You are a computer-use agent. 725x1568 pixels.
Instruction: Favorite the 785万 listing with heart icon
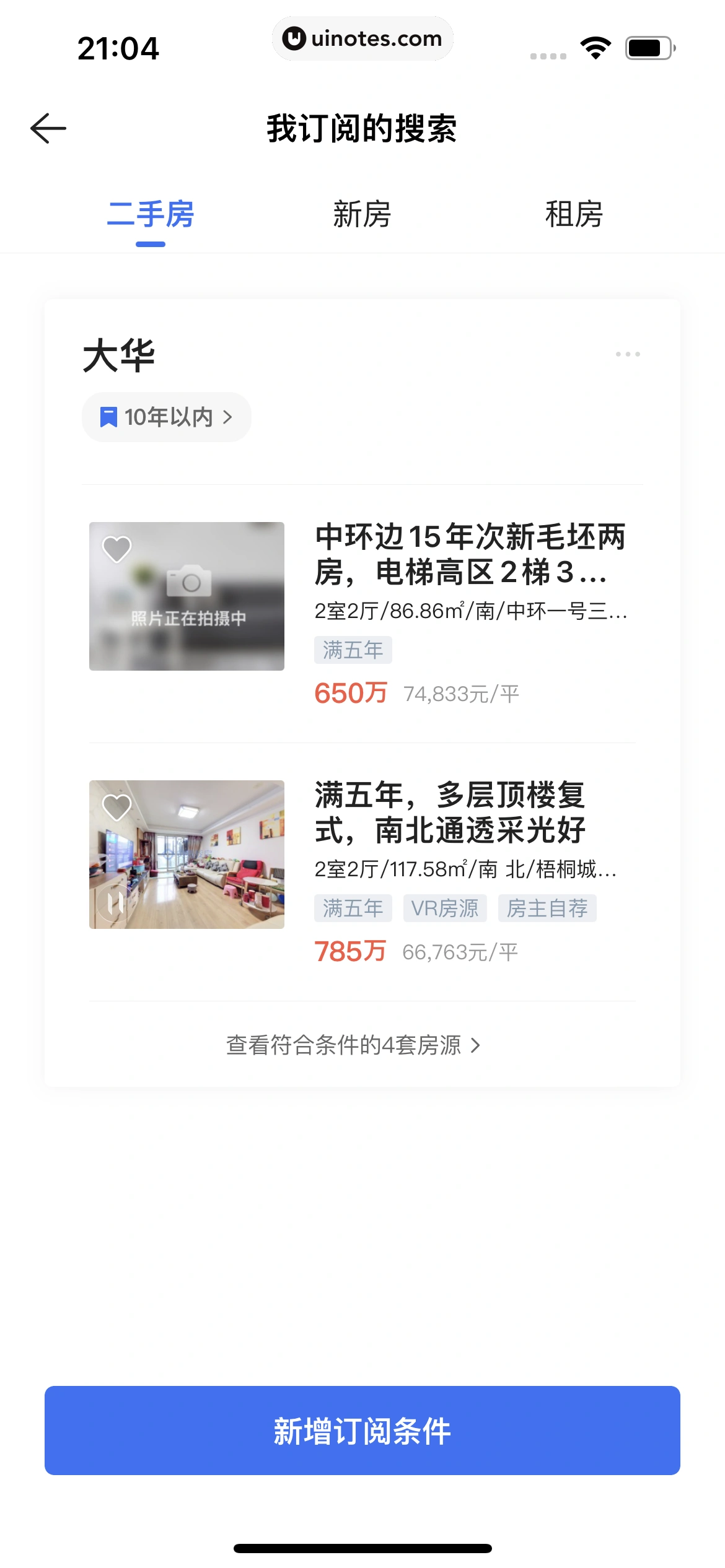[x=116, y=807]
